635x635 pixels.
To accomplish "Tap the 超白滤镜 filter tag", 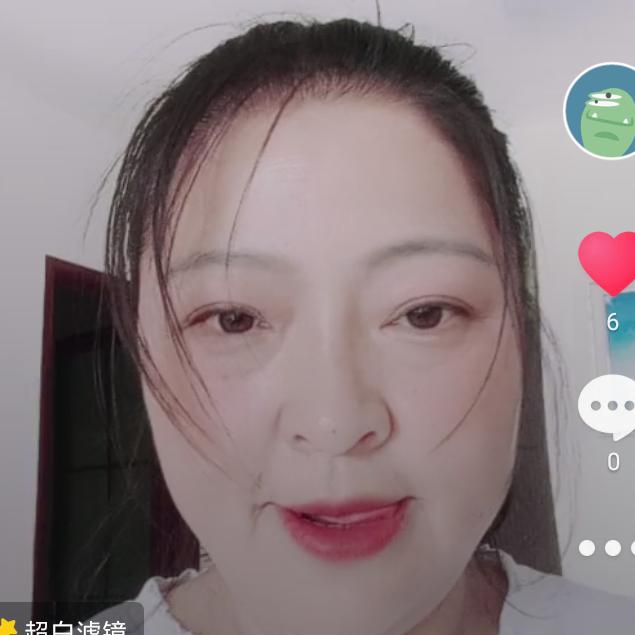I will point(70,626).
